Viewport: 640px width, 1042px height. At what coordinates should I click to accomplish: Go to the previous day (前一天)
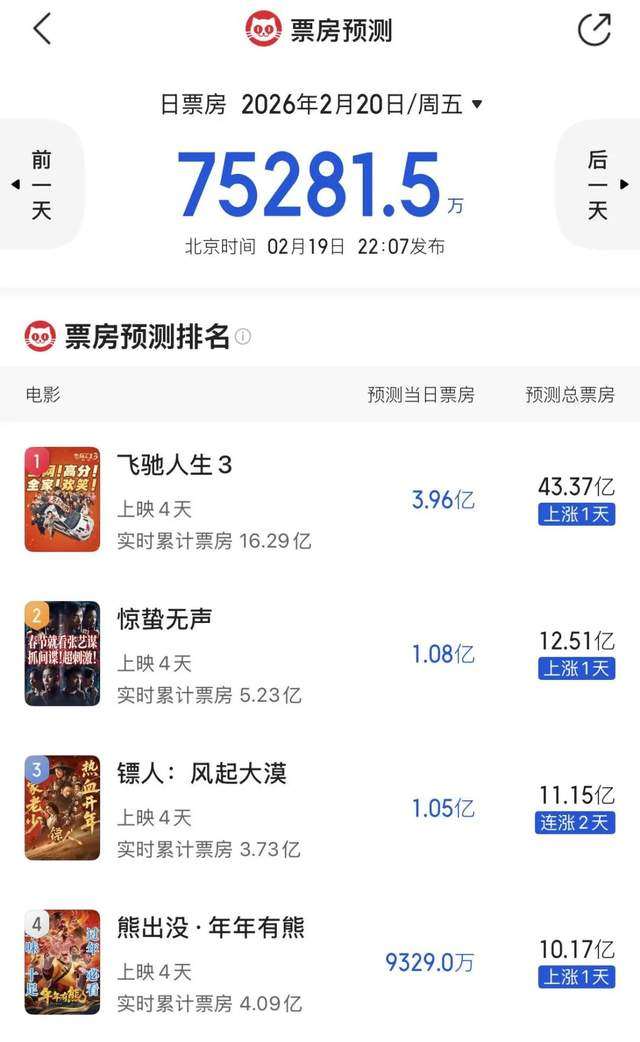[40, 185]
